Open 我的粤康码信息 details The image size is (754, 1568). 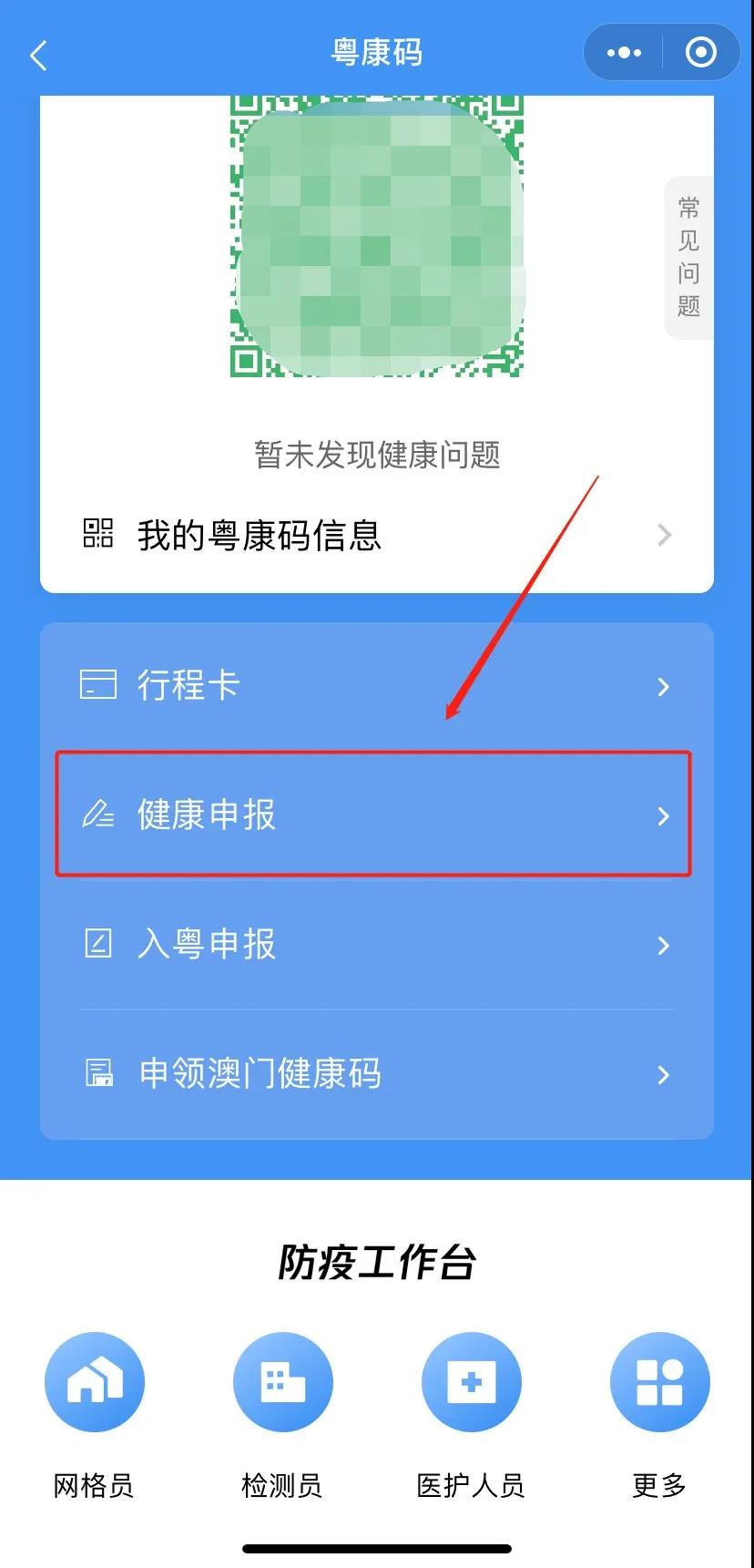(x=376, y=535)
